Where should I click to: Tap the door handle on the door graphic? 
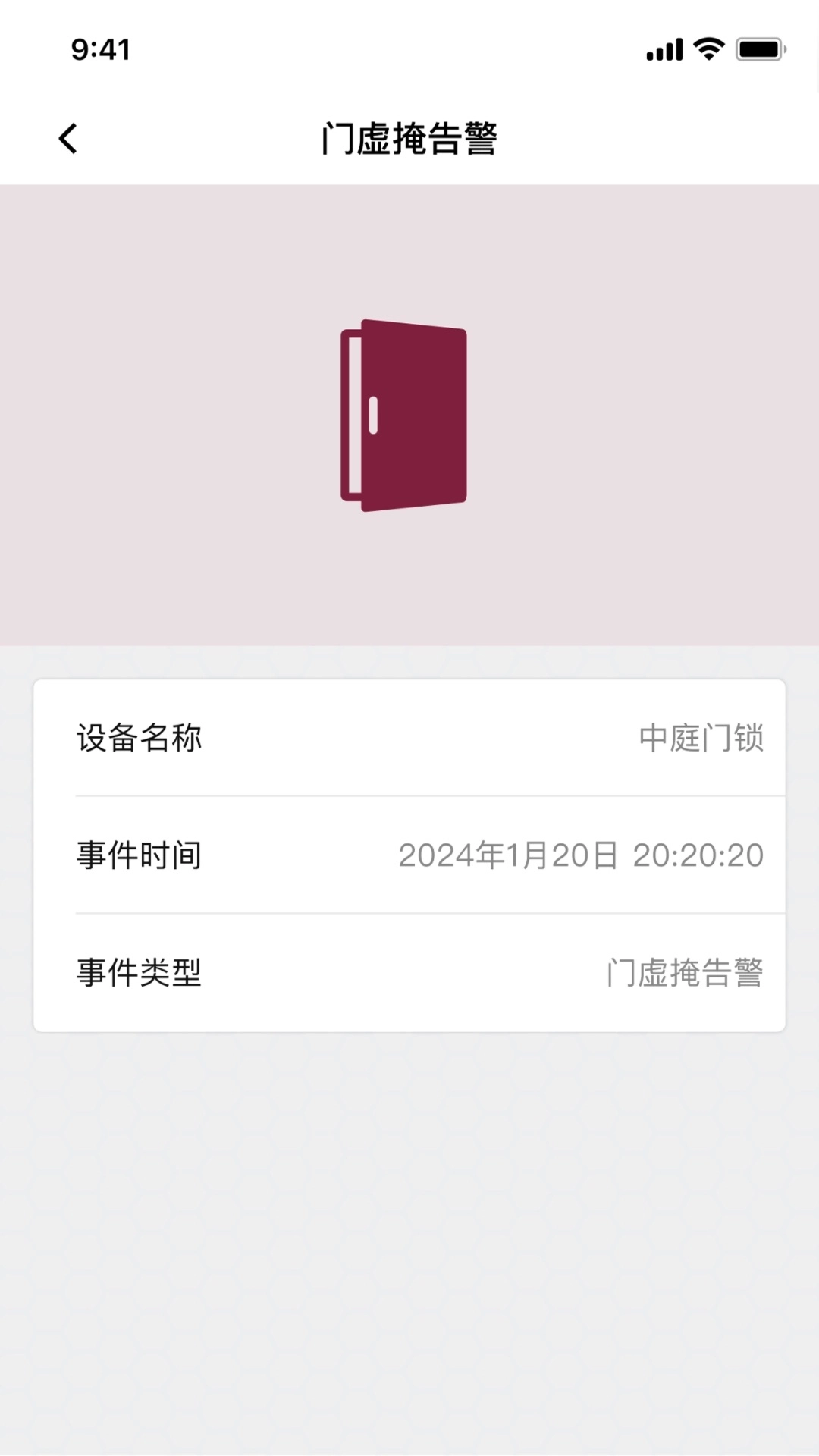(x=372, y=413)
